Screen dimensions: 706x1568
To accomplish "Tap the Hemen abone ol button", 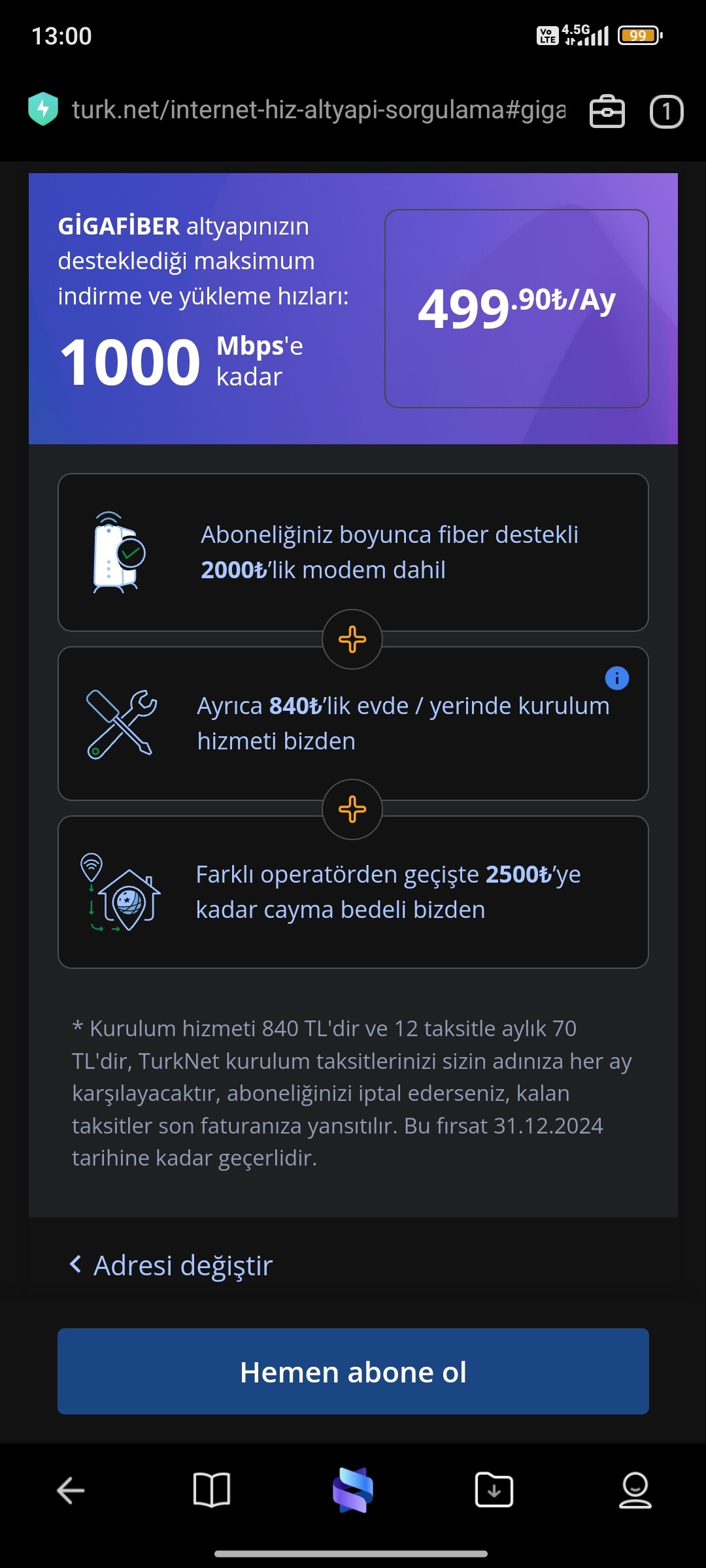I will (353, 1371).
